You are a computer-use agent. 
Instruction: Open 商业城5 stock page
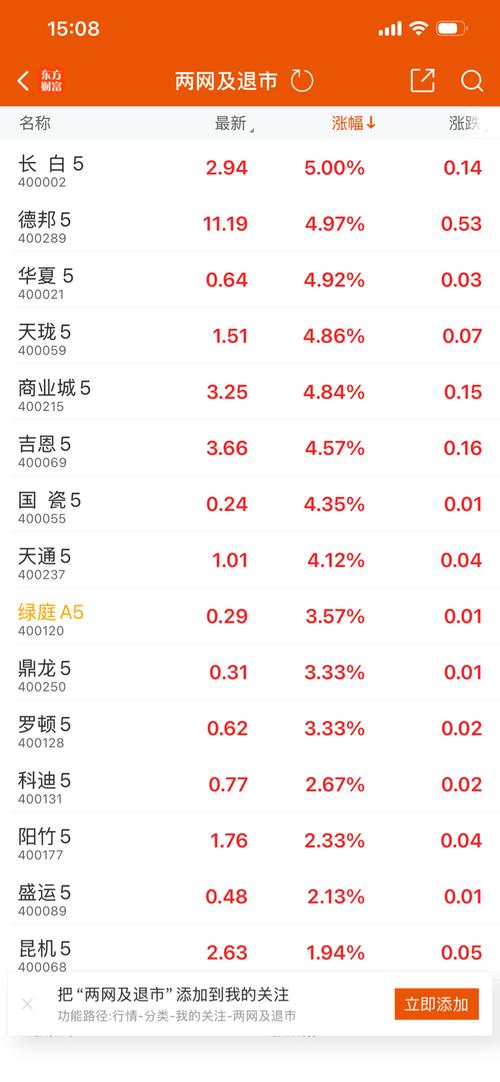[250, 392]
